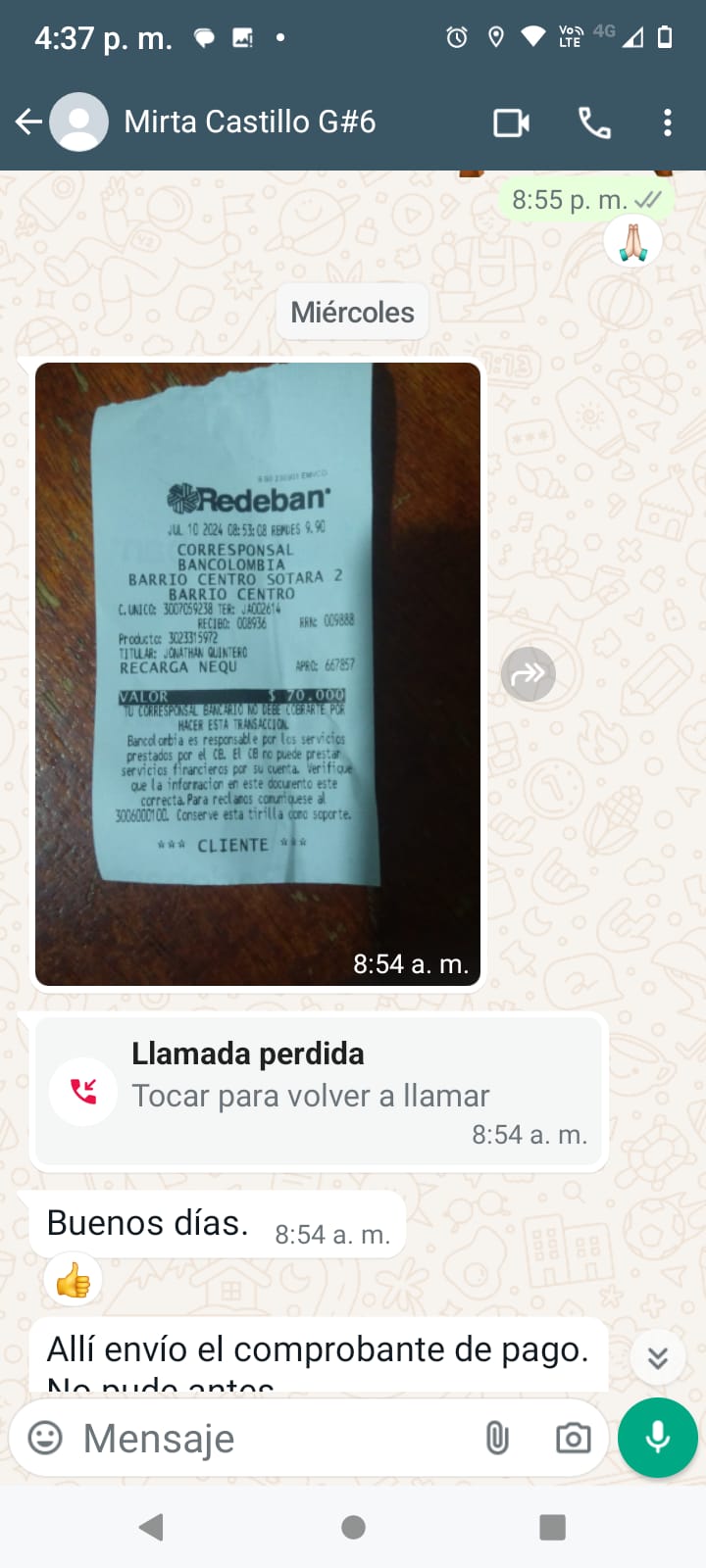Attach a file with paperclip

(497, 1438)
